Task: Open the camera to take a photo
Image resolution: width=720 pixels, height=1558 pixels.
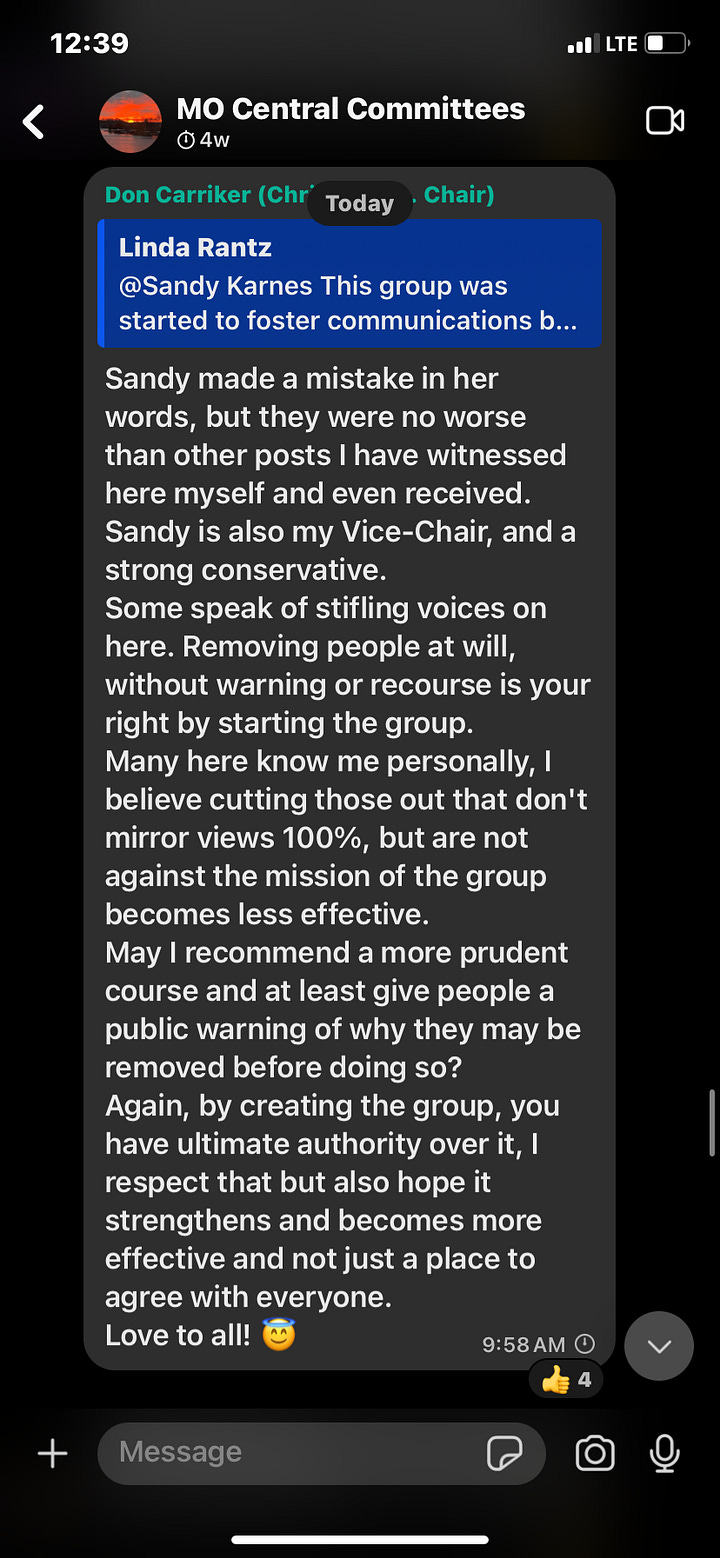Action: point(595,1454)
